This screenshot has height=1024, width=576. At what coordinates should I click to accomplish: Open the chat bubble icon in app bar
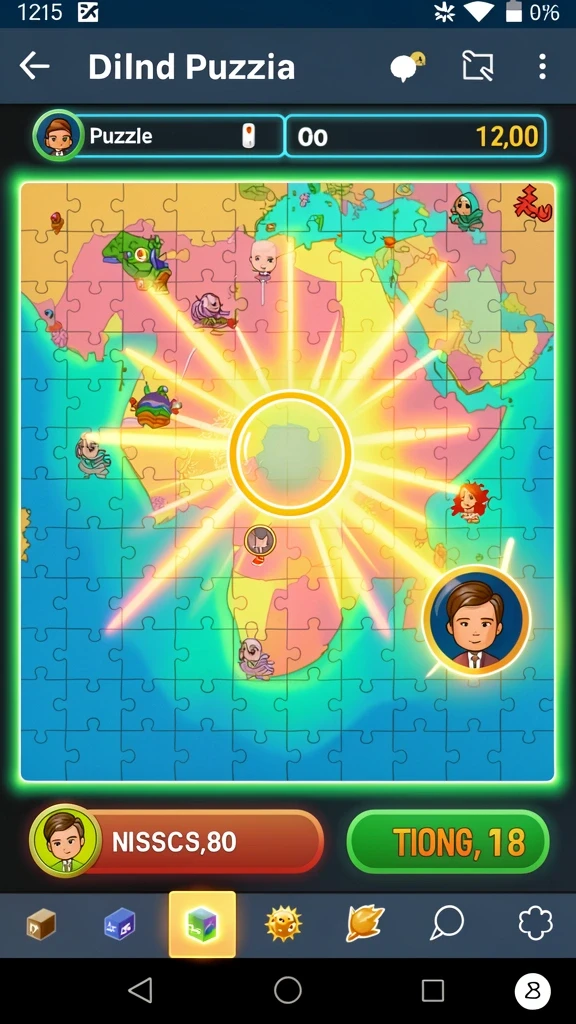(406, 67)
